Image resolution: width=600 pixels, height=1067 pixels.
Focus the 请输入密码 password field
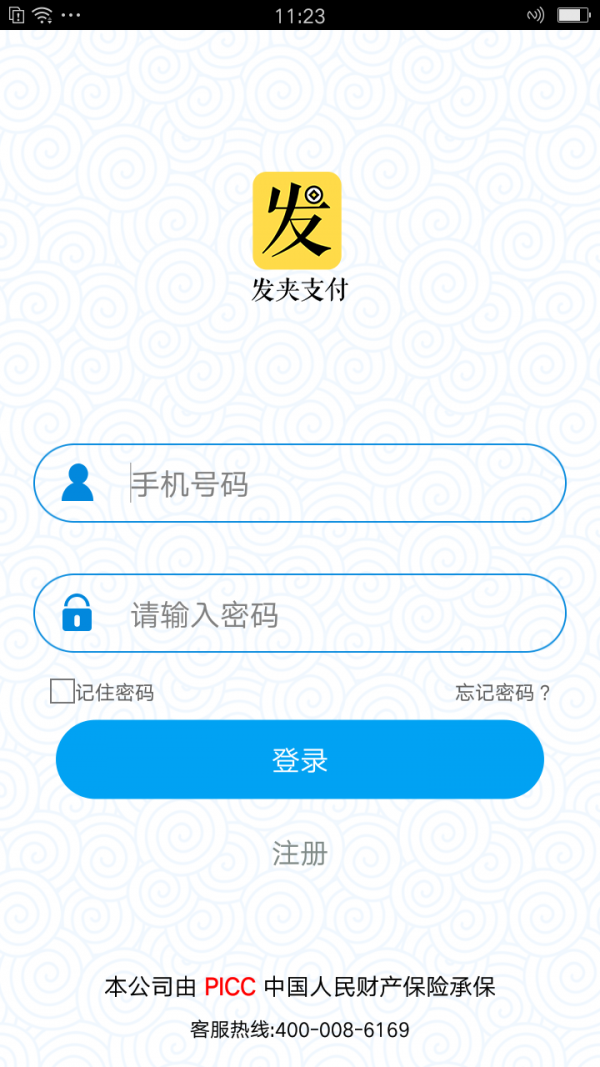(x=300, y=613)
